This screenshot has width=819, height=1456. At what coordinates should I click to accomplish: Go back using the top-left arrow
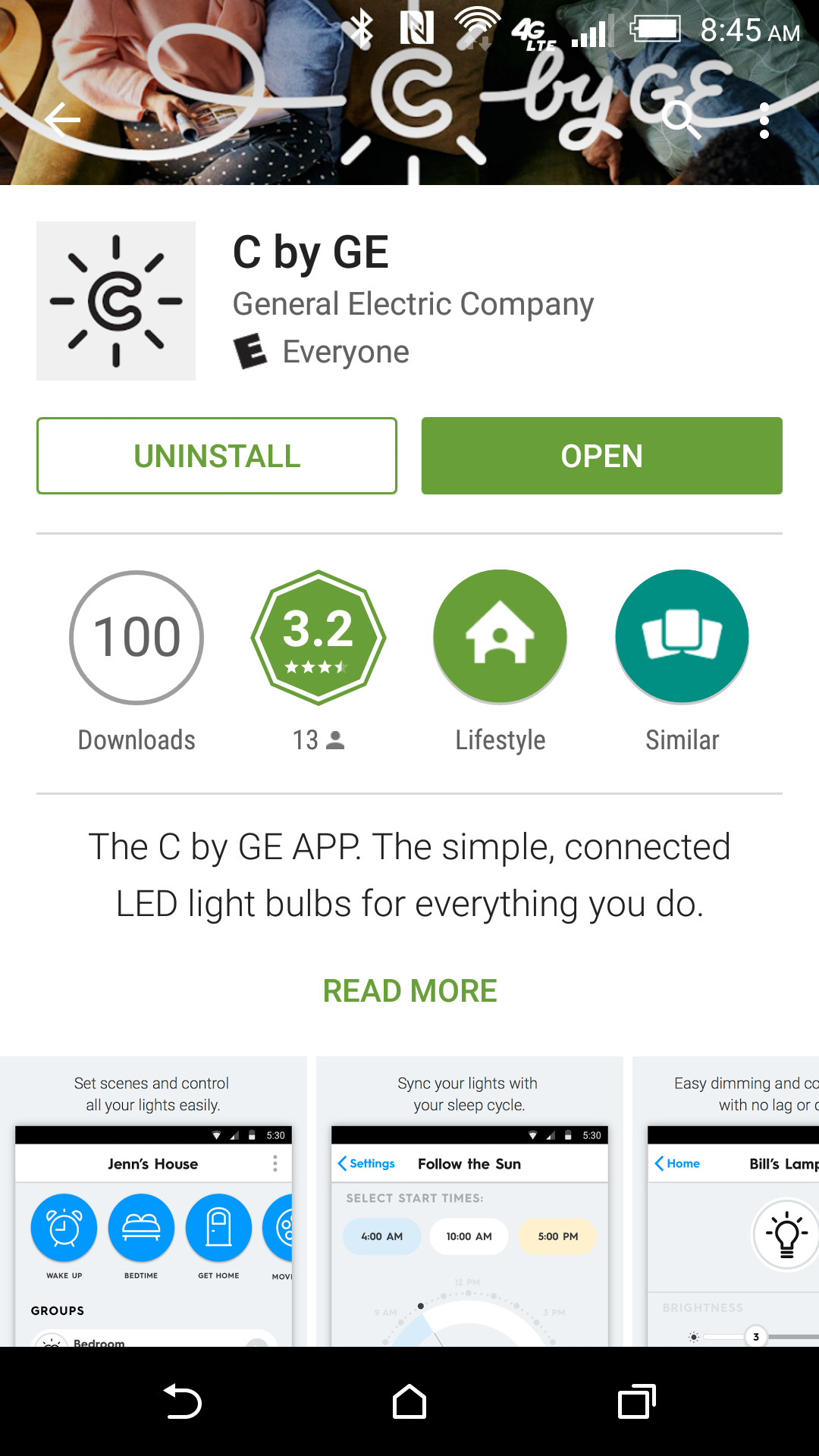(x=62, y=120)
